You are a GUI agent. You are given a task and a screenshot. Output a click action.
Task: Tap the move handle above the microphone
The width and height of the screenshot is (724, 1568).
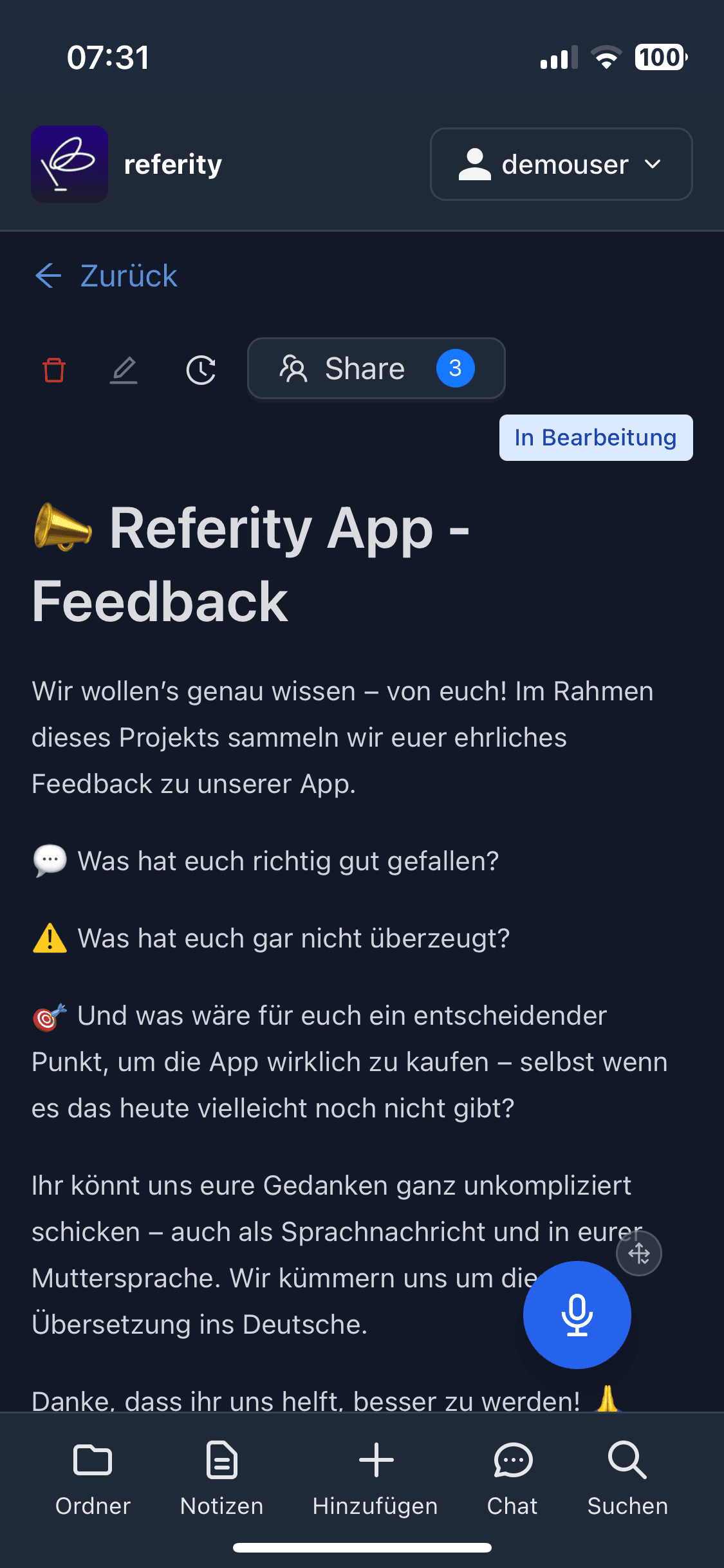click(x=638, y=1253)
